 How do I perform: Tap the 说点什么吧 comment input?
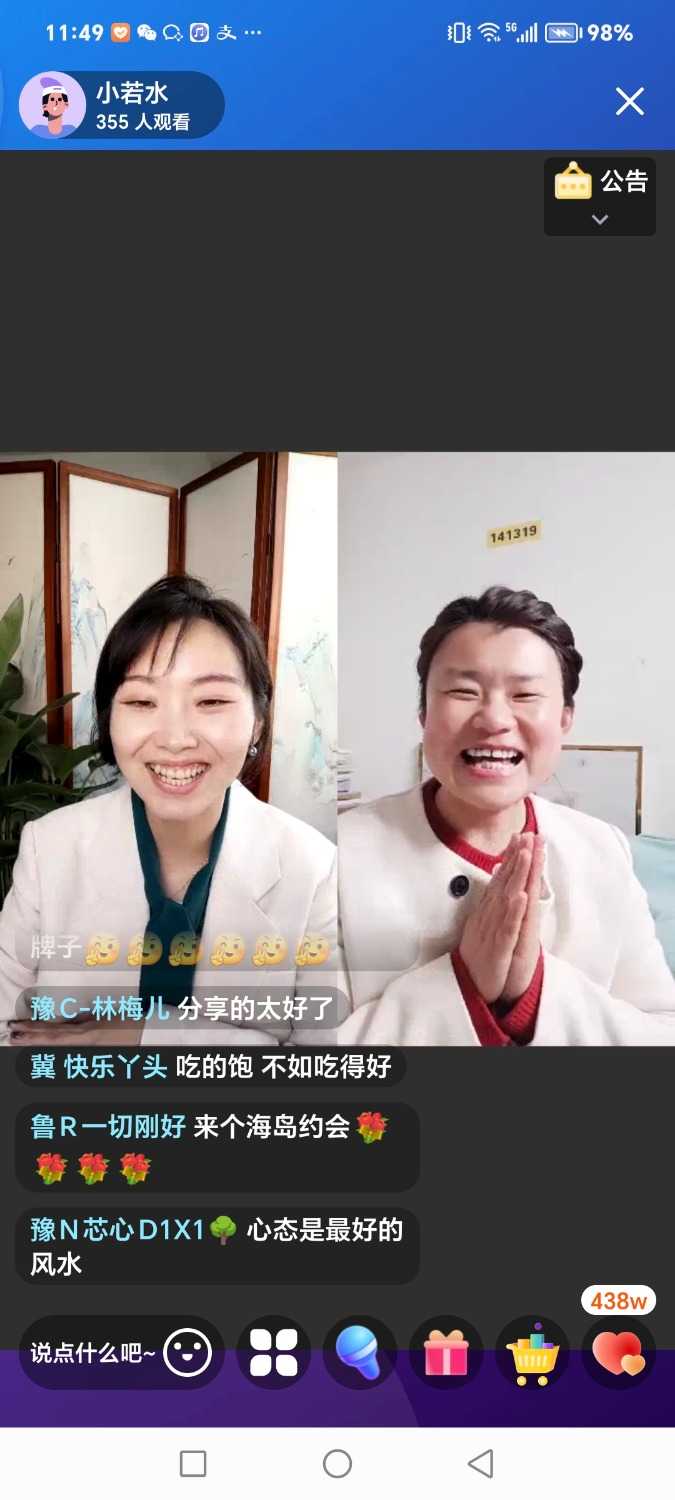(92, 1354)
